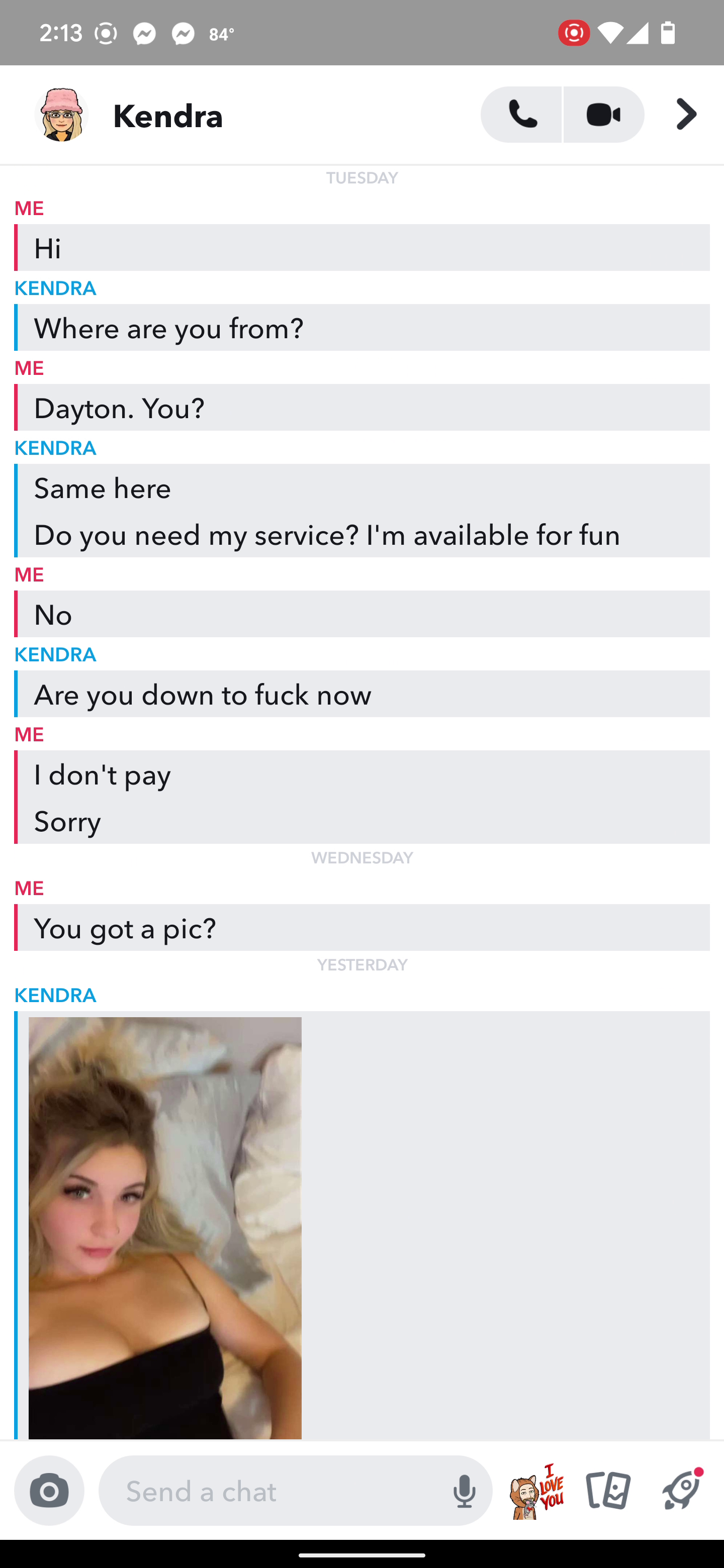Viewport: 724px width, 1568px height.
Task: Open the memories cards icon
Action: [x=608, y=1490]
